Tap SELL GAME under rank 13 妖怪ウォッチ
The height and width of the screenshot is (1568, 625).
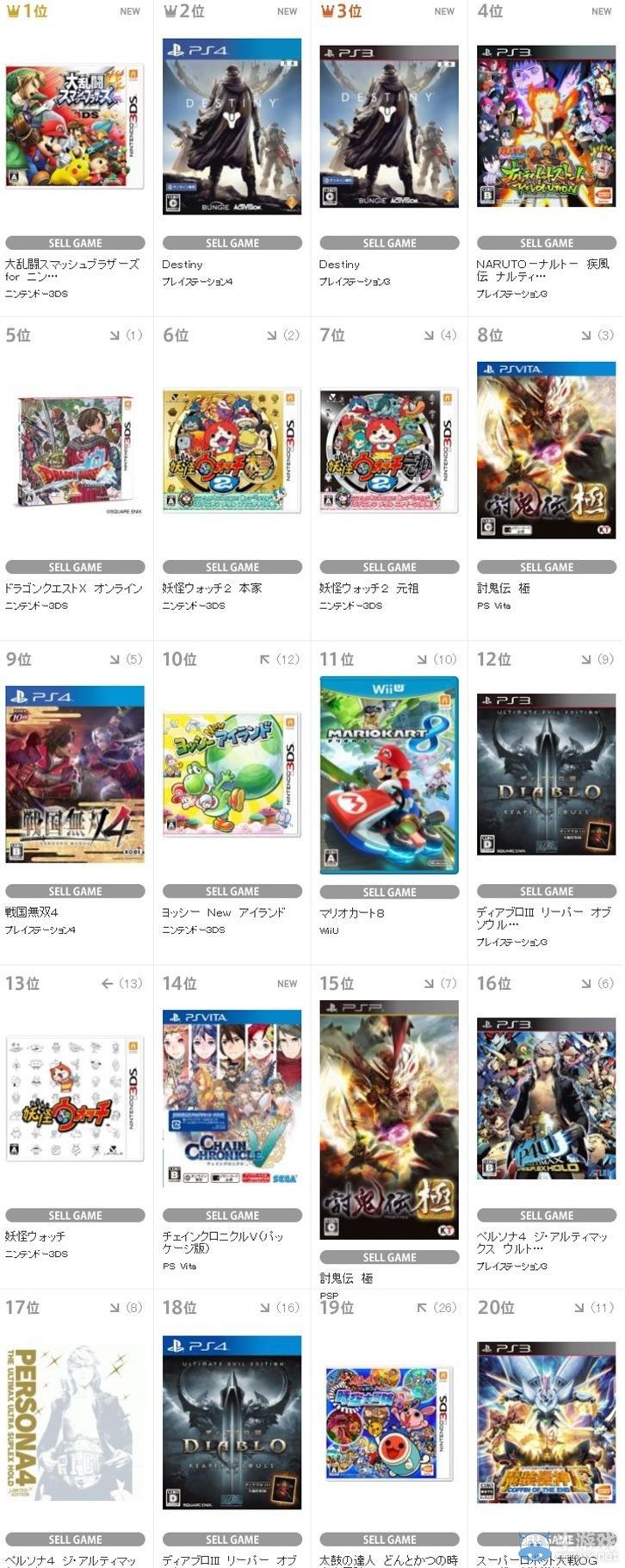(x=75, y=1215)
